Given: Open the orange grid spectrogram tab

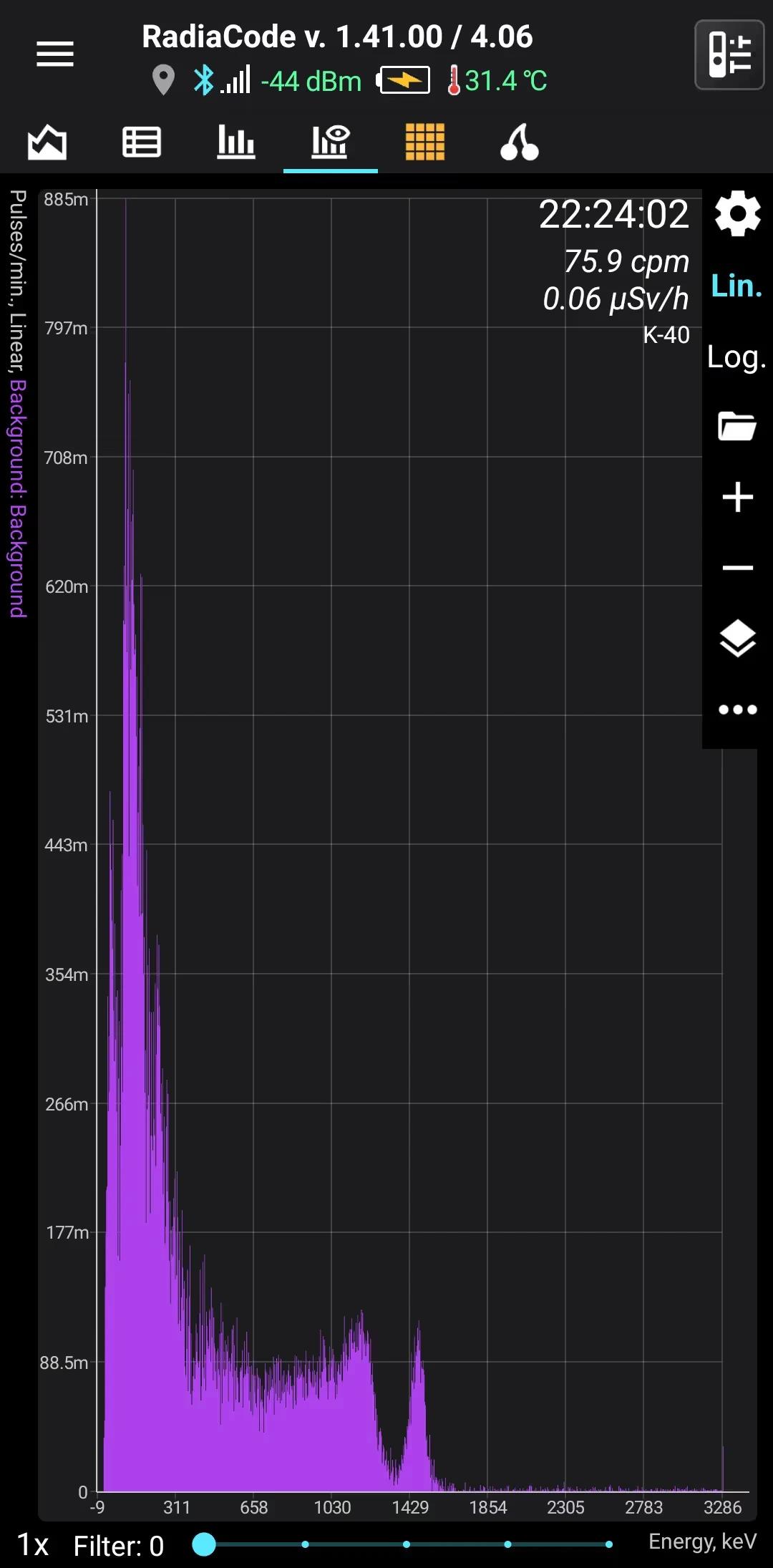Looking at the screenshot, I should (x=425, y=142).
